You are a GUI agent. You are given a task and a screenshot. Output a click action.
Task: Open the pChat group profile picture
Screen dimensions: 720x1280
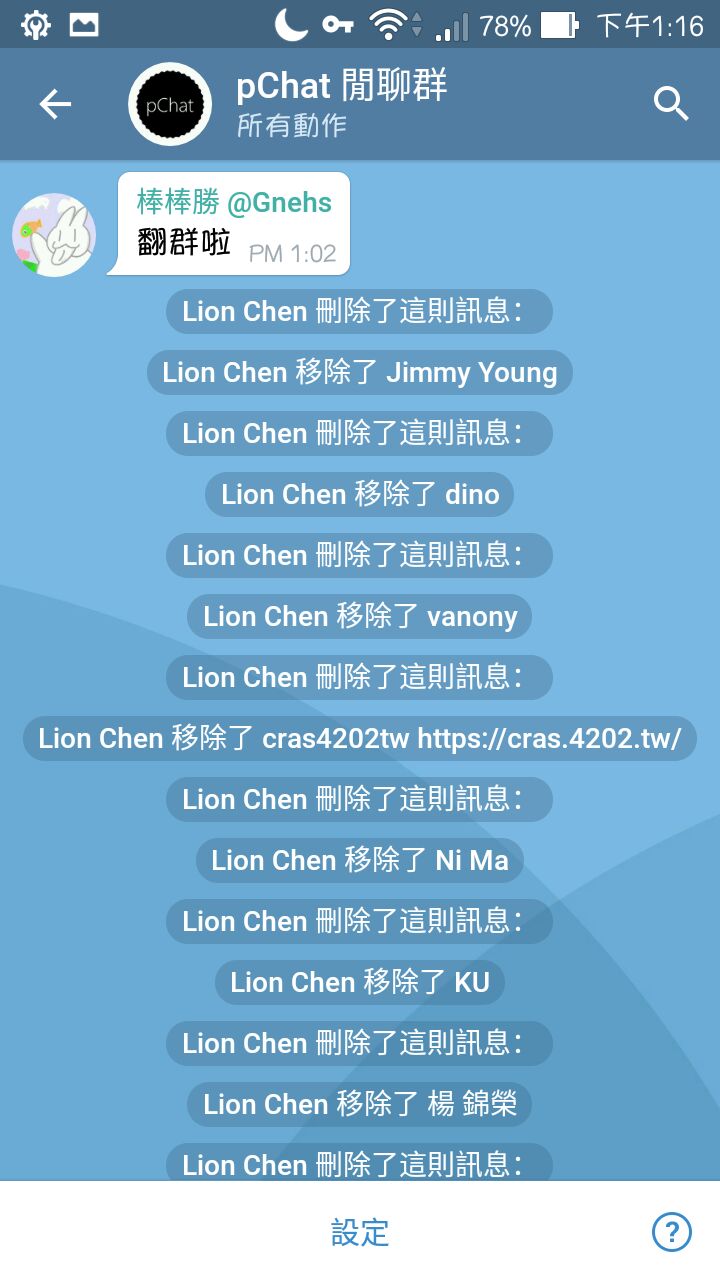pyautogui.click(x=170, y=104)
